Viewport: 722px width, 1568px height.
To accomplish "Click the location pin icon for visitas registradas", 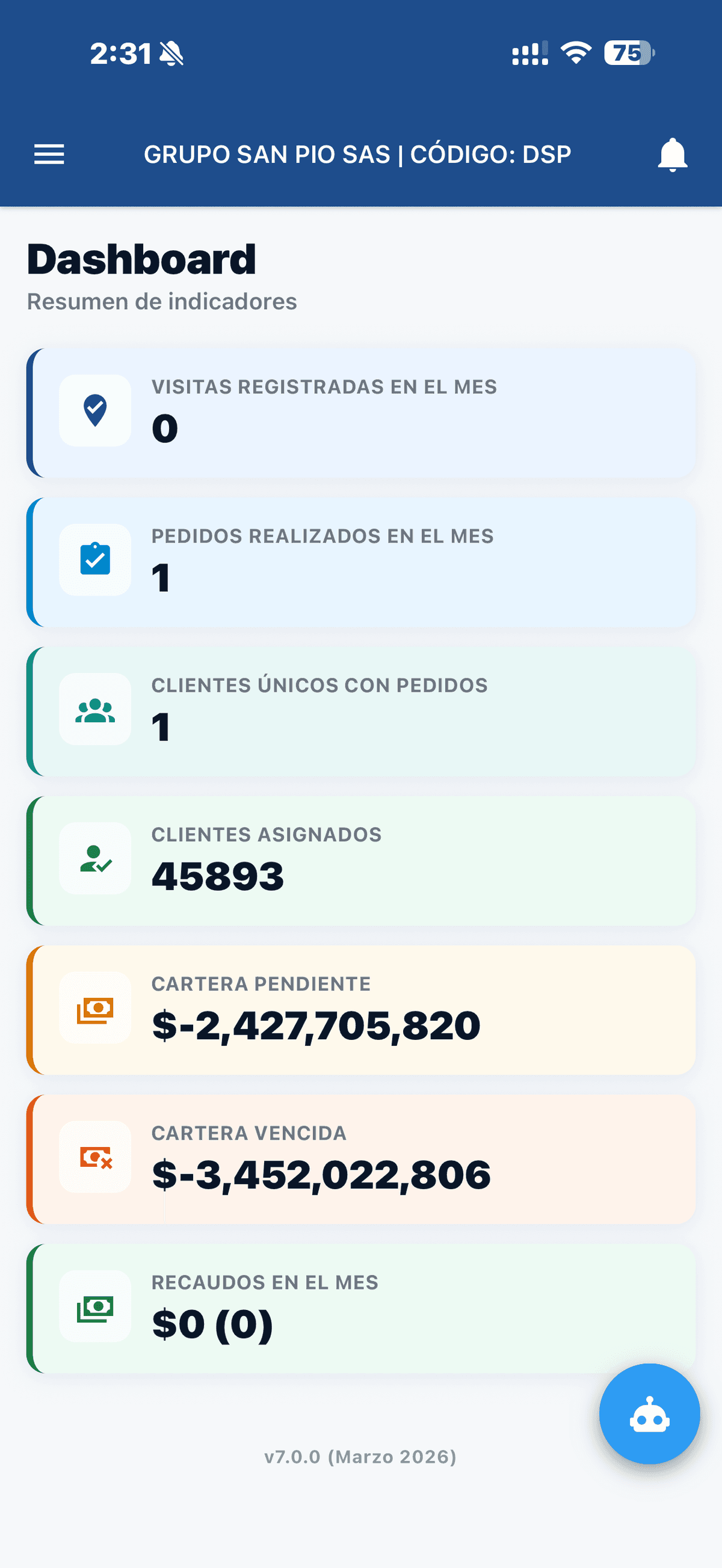I will (x=94, y=410).
